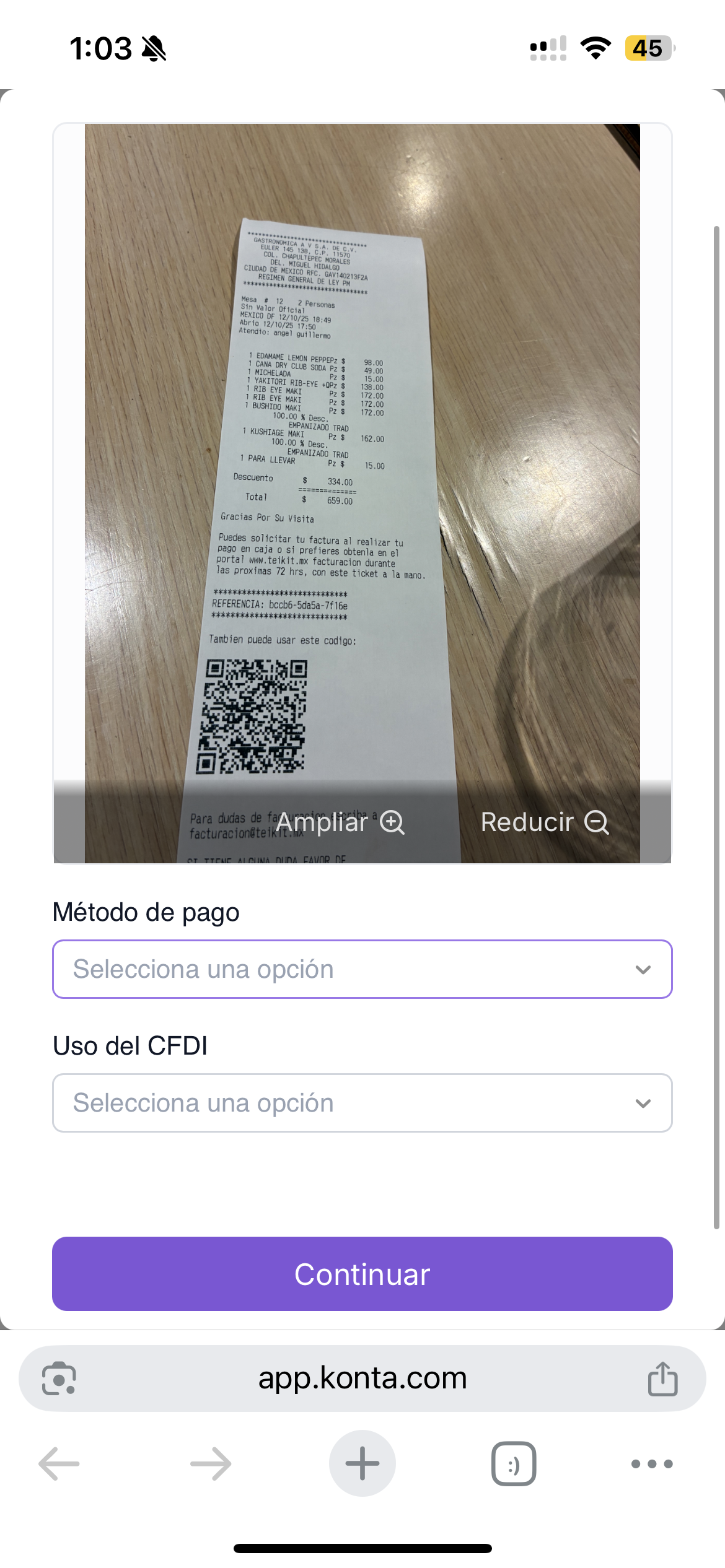Screen dimensions: 725x1568
Task: Tap Ampliar to zoom into the receipt
Action: point(340,822)
